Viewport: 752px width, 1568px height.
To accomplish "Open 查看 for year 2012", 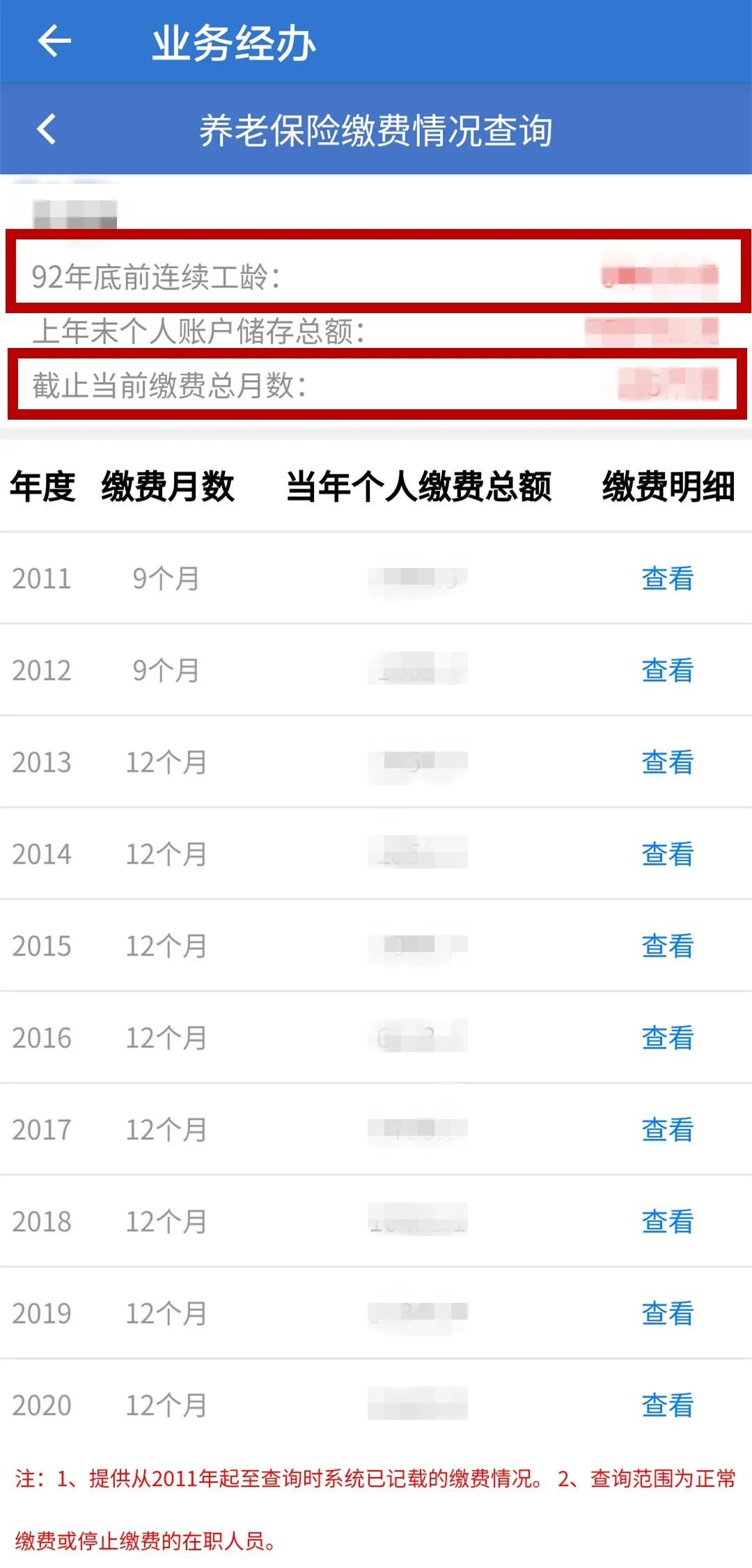I will pyautogui.click(x=667, y=670).
